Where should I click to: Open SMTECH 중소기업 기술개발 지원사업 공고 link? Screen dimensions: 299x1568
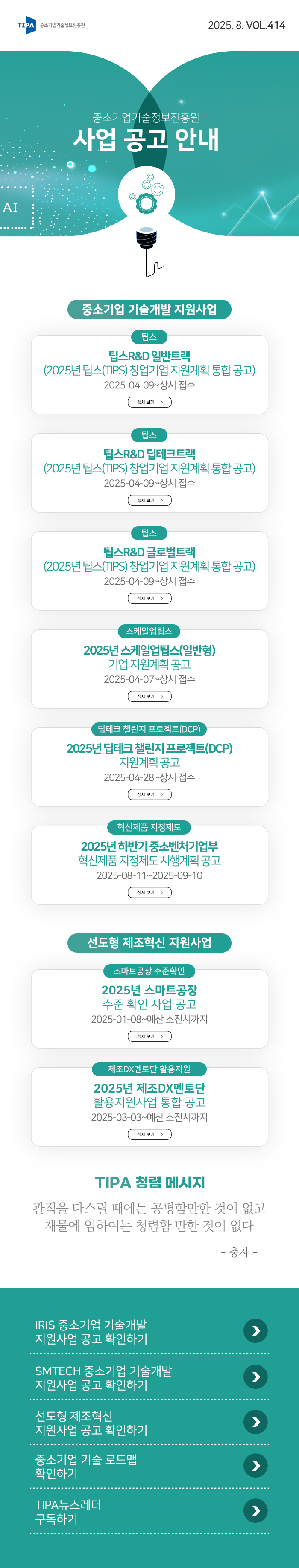(x=255, y=1376)
